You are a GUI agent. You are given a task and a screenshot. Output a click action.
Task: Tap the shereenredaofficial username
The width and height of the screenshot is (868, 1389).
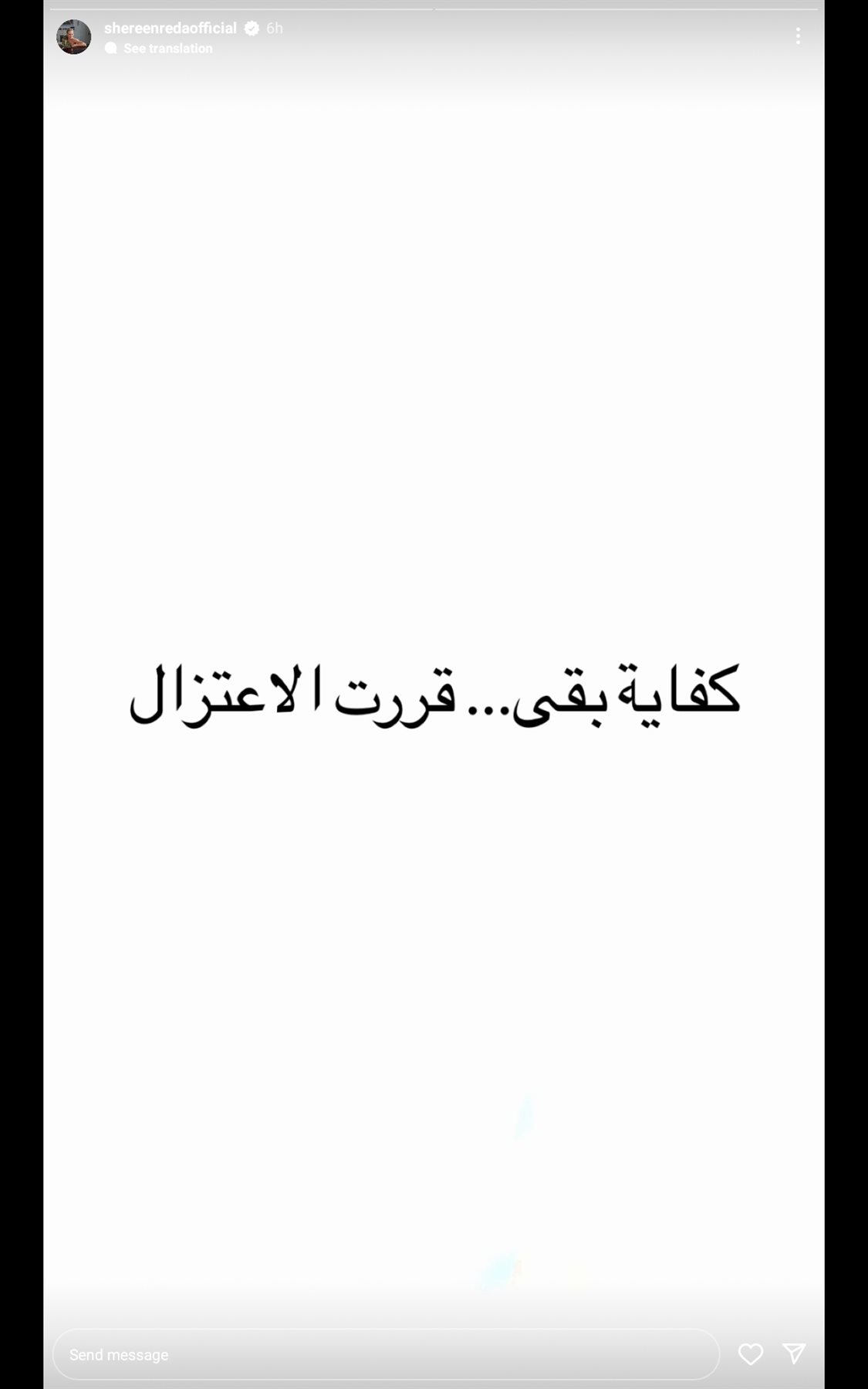(171, 29)
